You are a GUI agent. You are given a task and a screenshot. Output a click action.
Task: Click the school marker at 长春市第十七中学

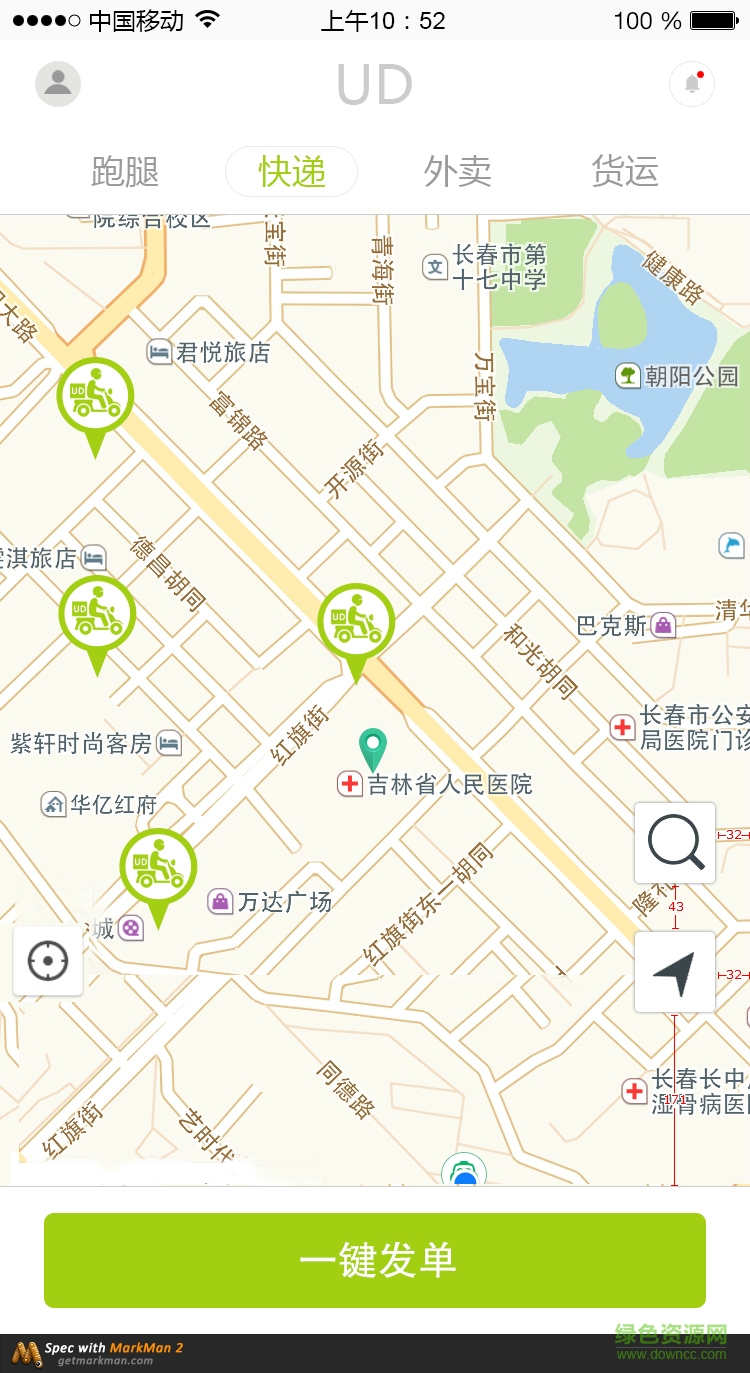click(434, 266)
